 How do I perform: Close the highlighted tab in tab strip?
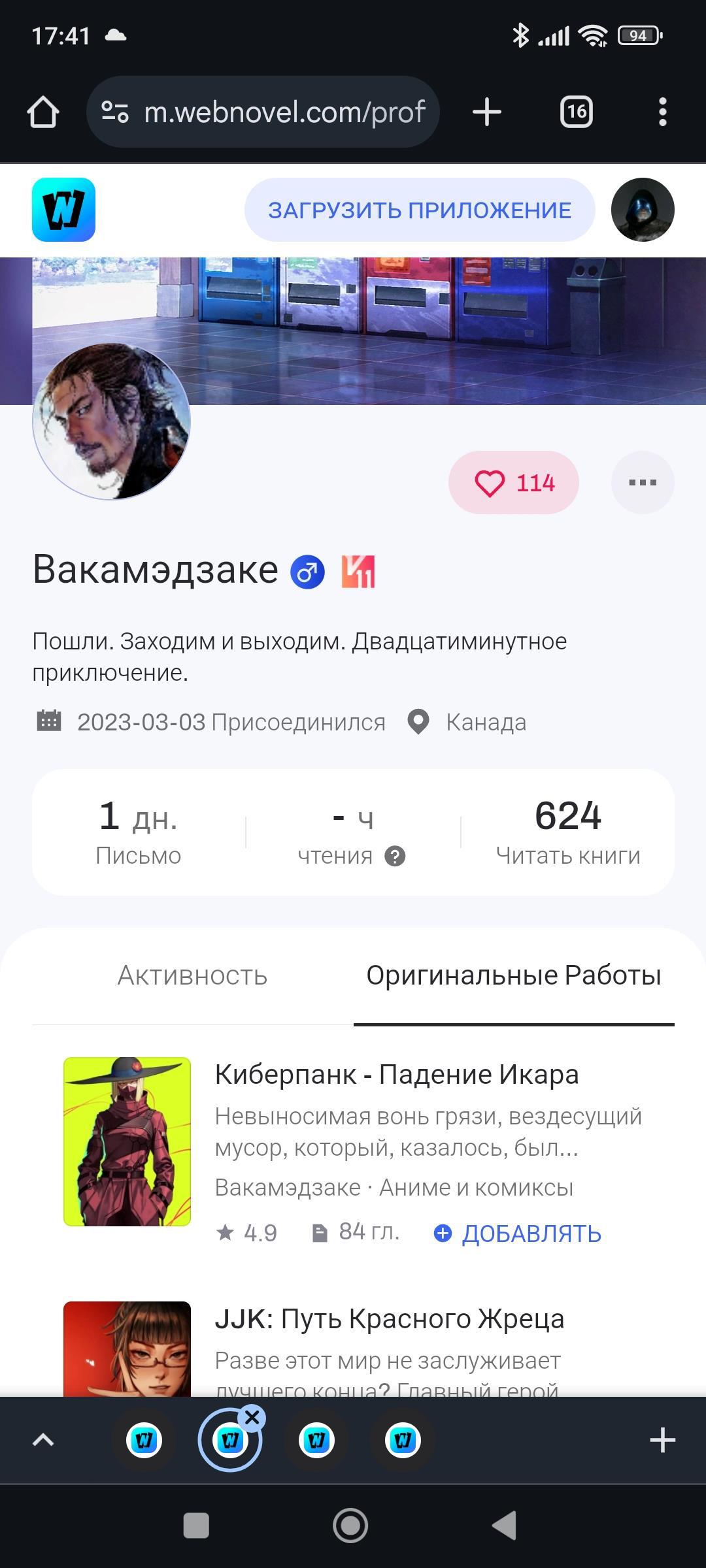(252, 1417)
